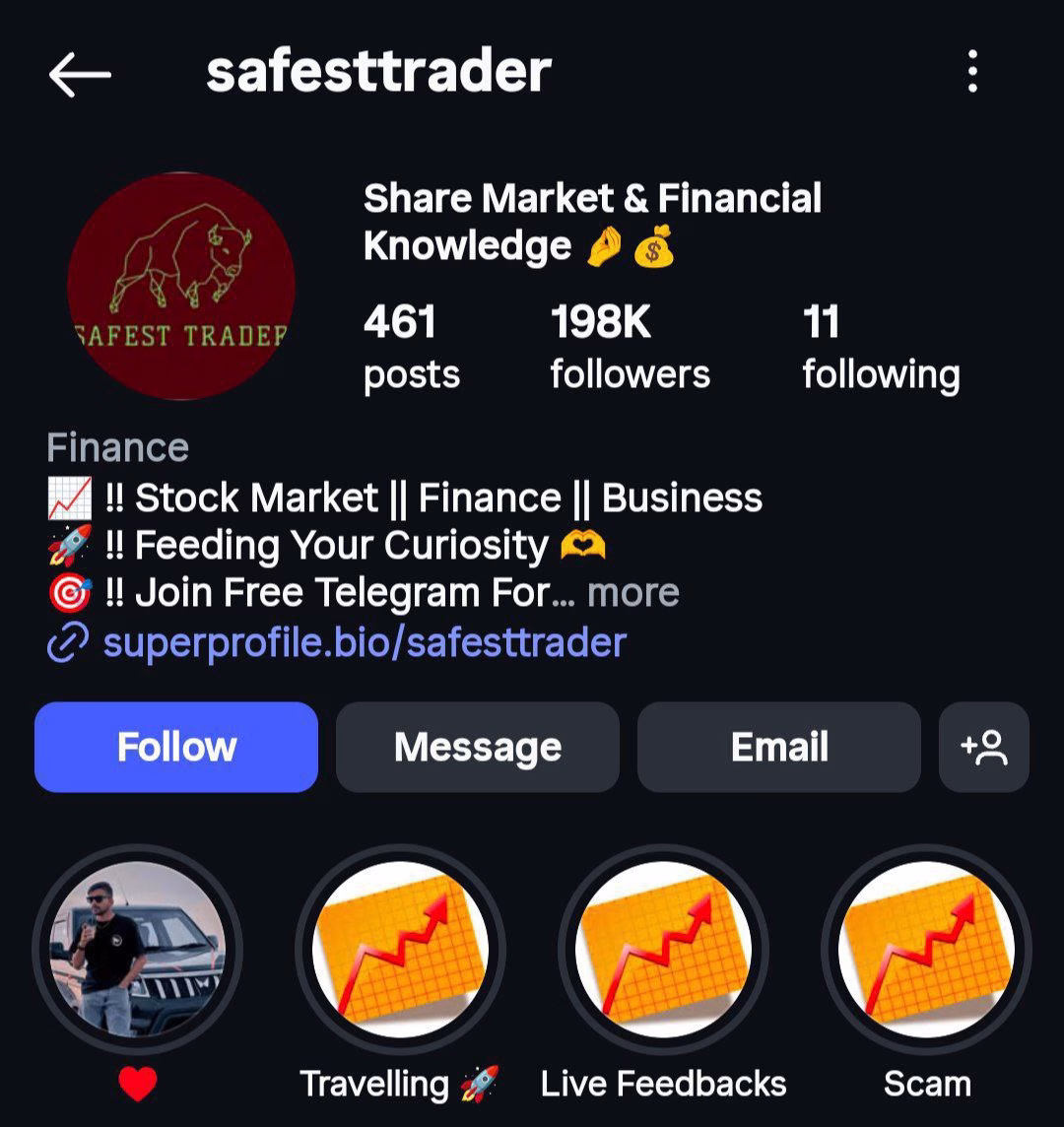Viewport: 1064px width, 1127px height.
Task: View the 461 posts count
Action: point(411,348)
